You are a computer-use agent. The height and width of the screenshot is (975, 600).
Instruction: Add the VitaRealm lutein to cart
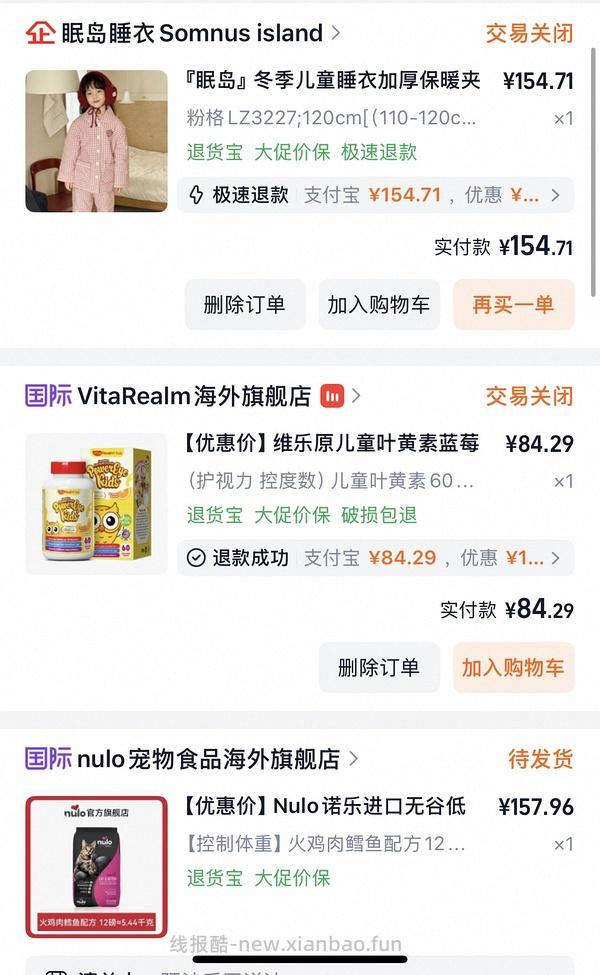coord(513,668)
